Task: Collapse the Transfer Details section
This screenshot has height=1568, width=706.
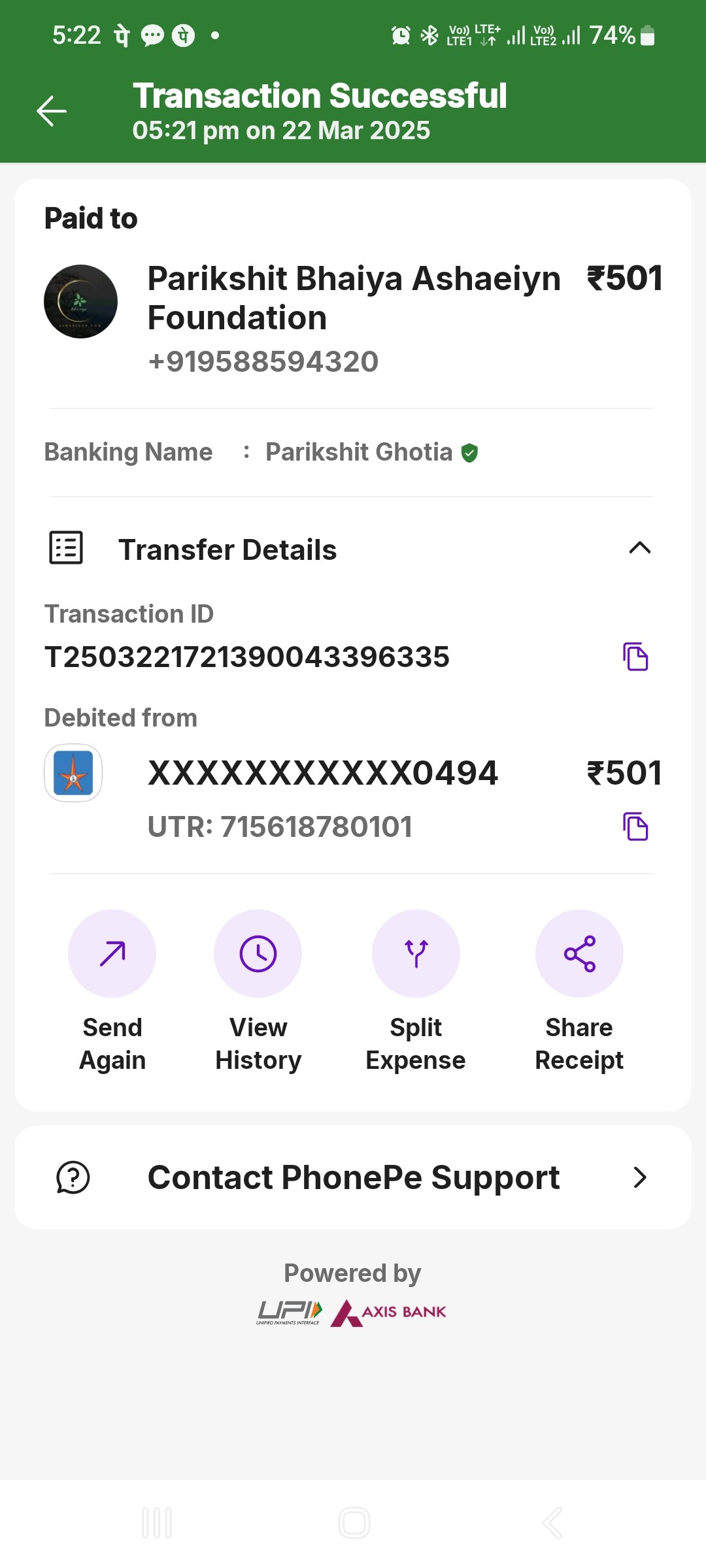Action: 639,548
